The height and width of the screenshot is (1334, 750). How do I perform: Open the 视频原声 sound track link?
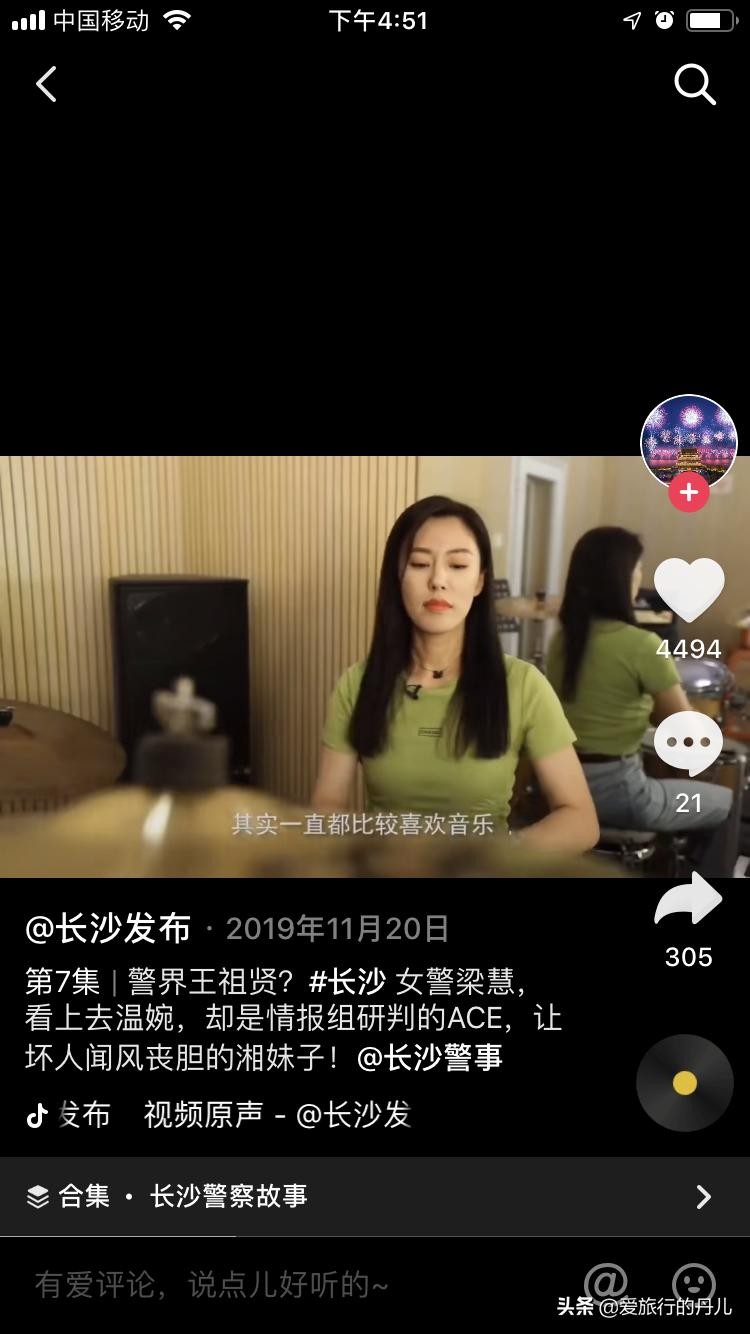[x=278, y=1114]
